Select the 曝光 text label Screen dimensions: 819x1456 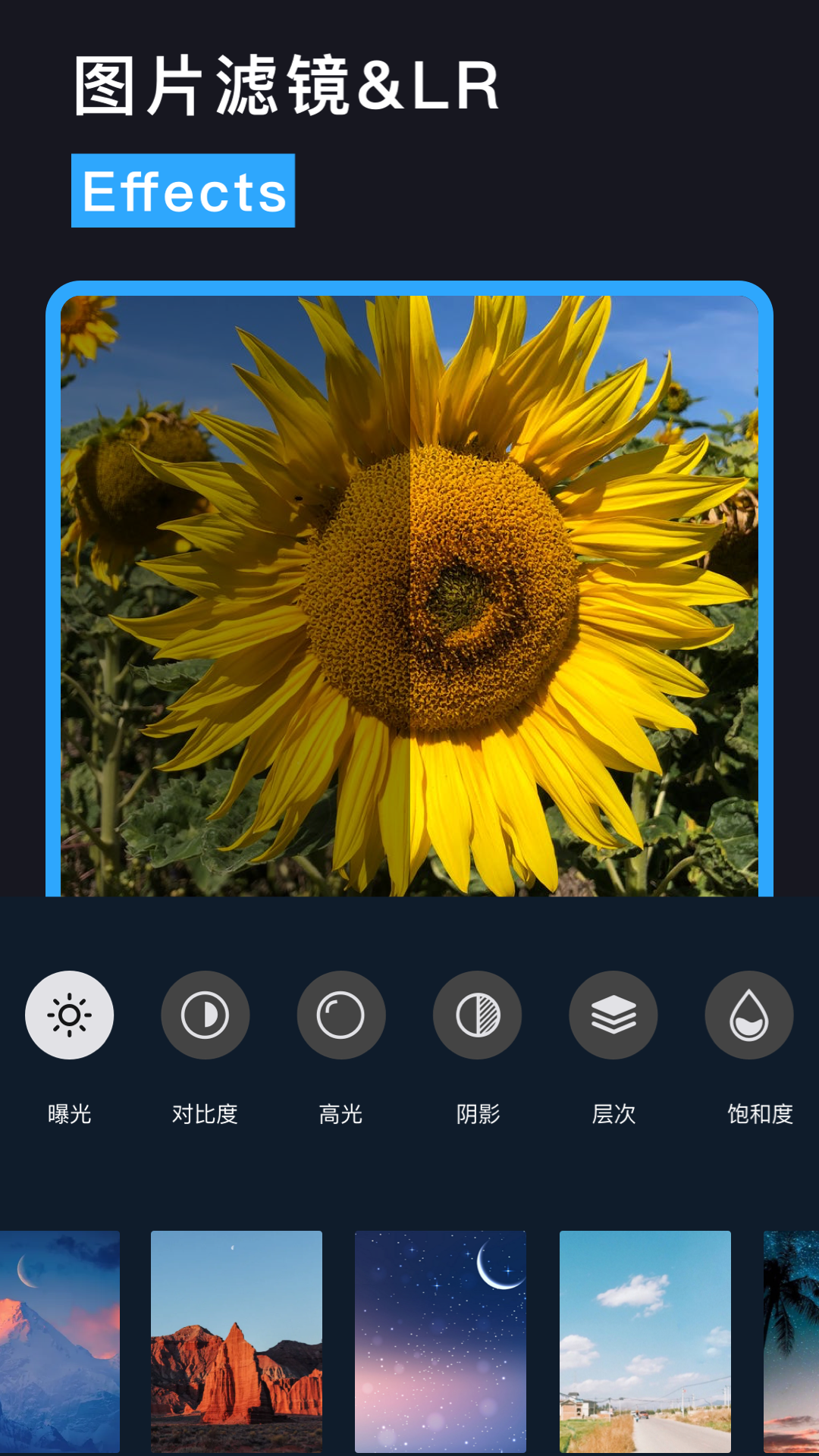coord(70,1115)
